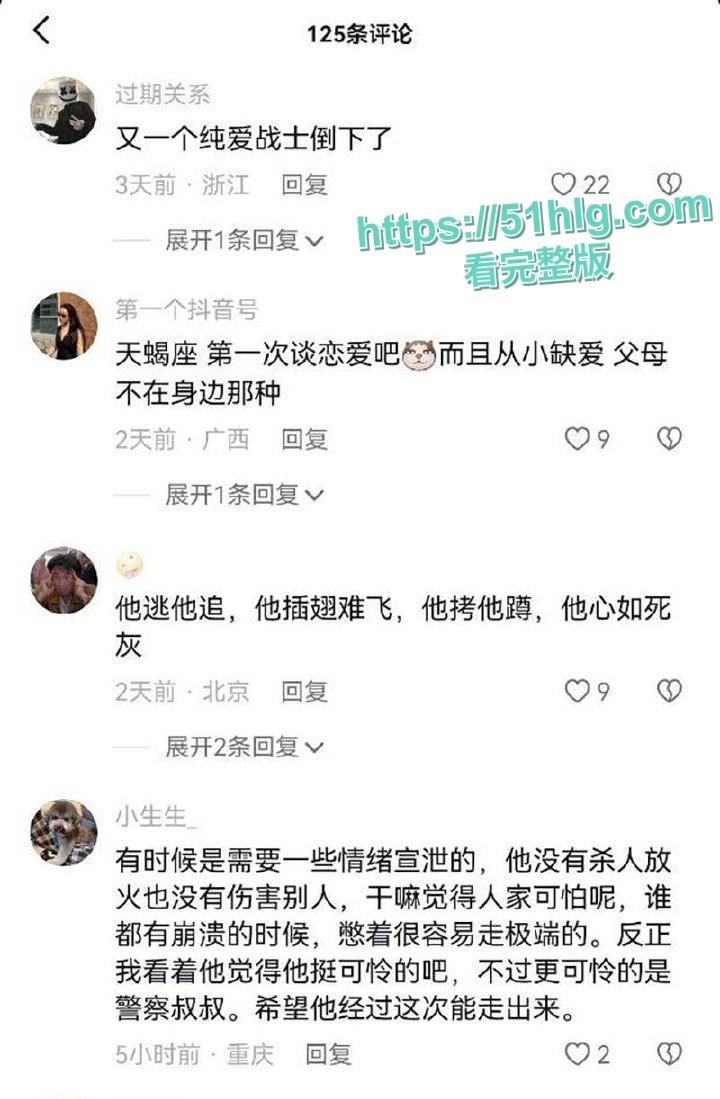This screenshot has height=1099, width=720.
Task: Open 过期关系's profile avatar
Action: pyautogui.click(x=64, y=111)
